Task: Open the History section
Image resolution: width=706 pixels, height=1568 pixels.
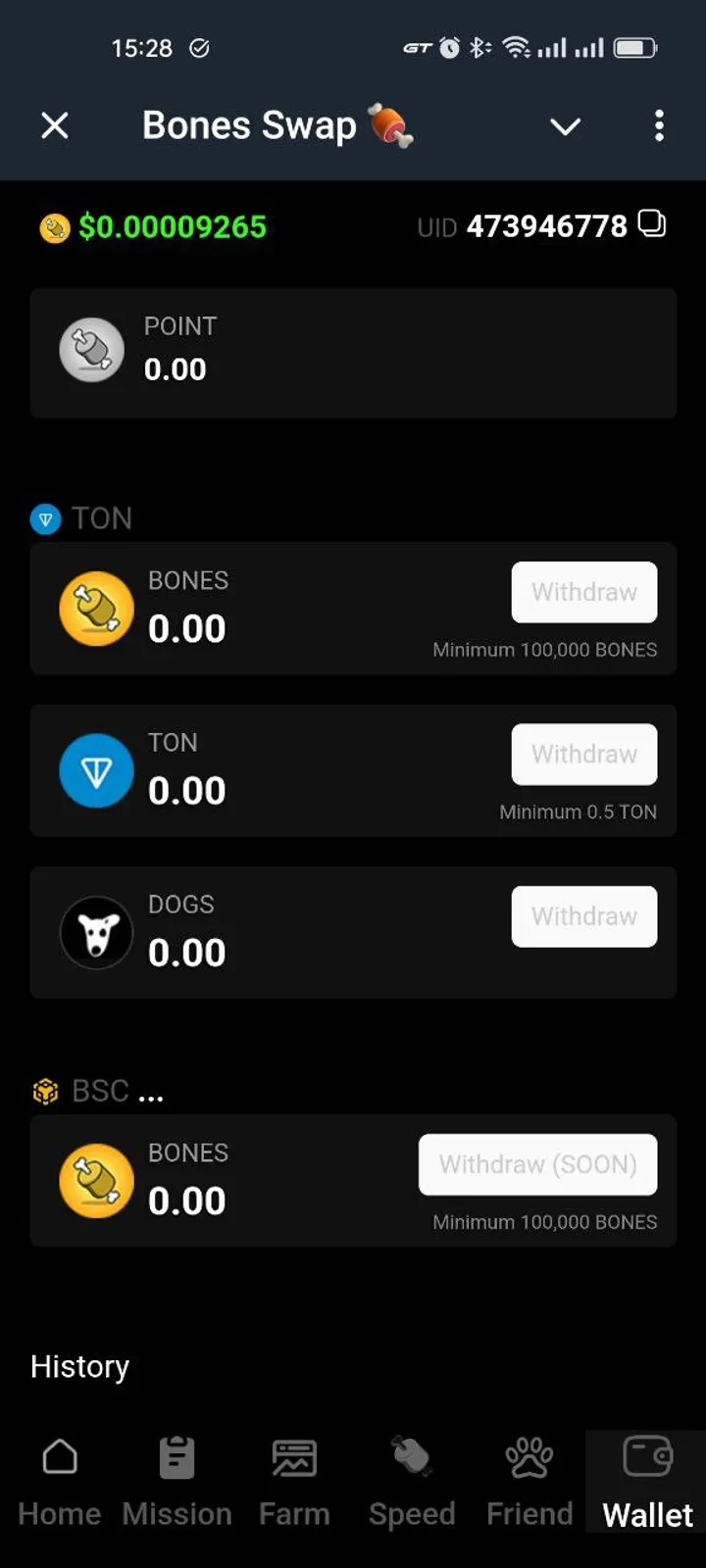Action: (79, 1365)
